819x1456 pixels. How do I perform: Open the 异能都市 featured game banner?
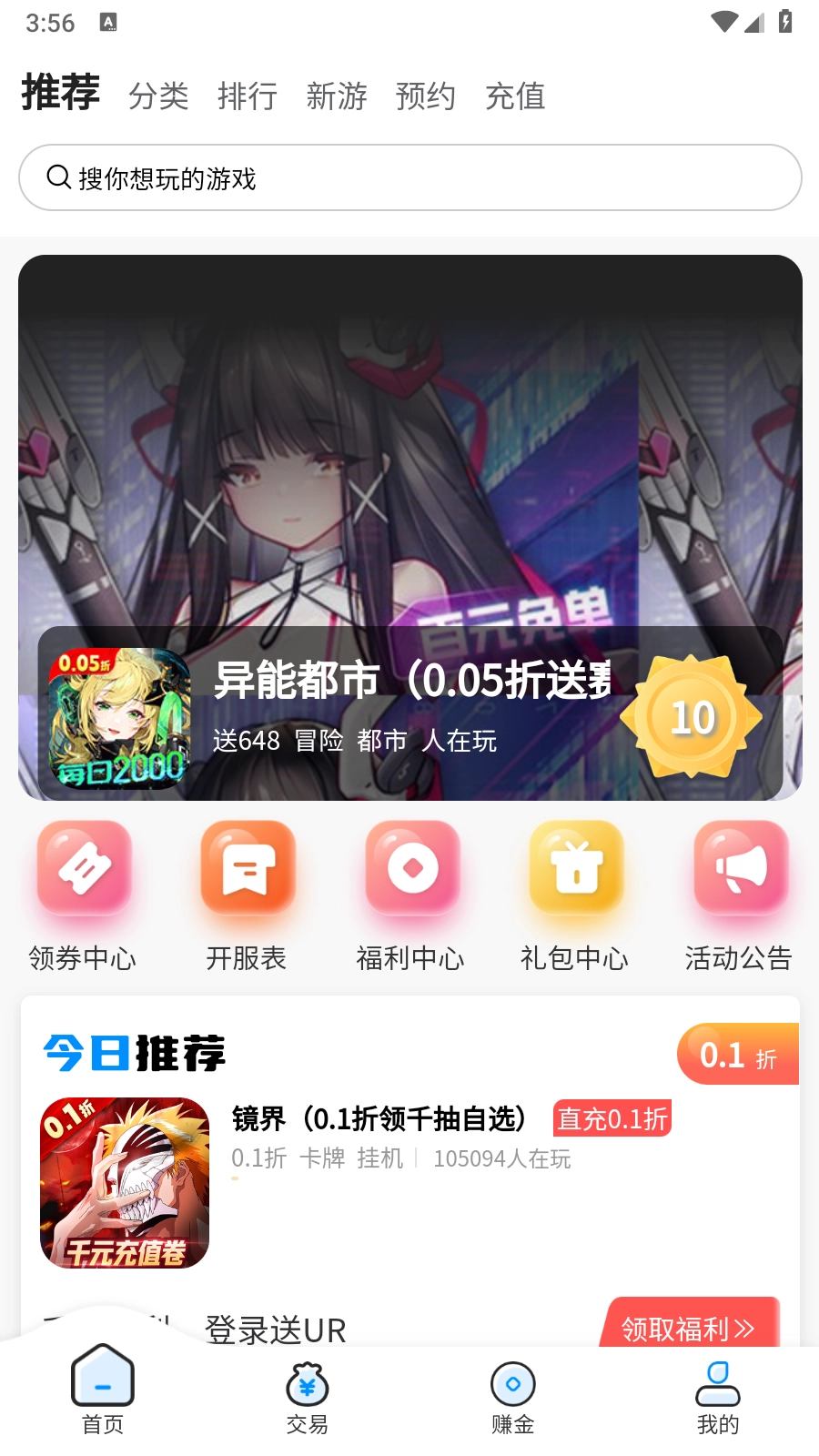pyautogui.click(x=409, y=528)
